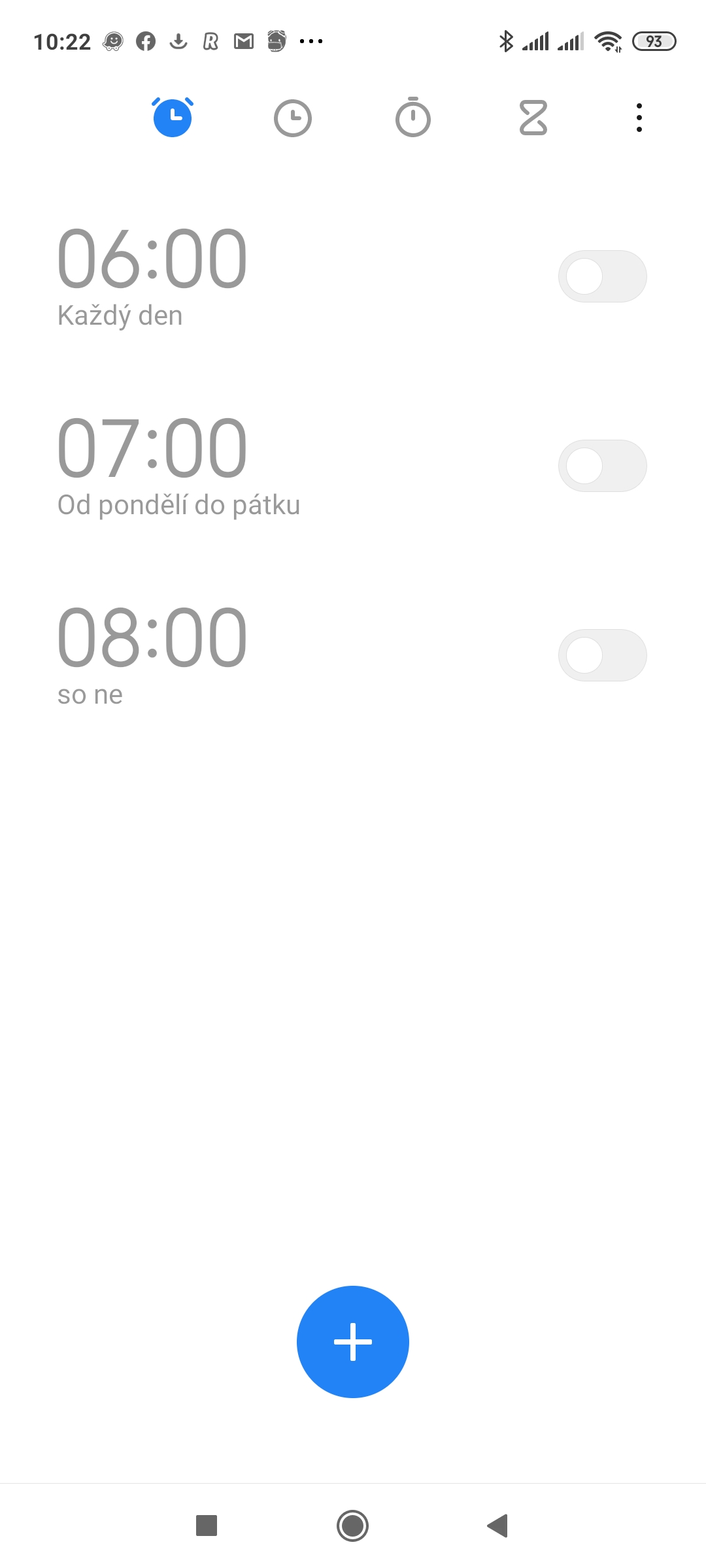Screen dimensions: 706x1568
Task: Select the alarm clock tab
Action: (x=173, y=118)
